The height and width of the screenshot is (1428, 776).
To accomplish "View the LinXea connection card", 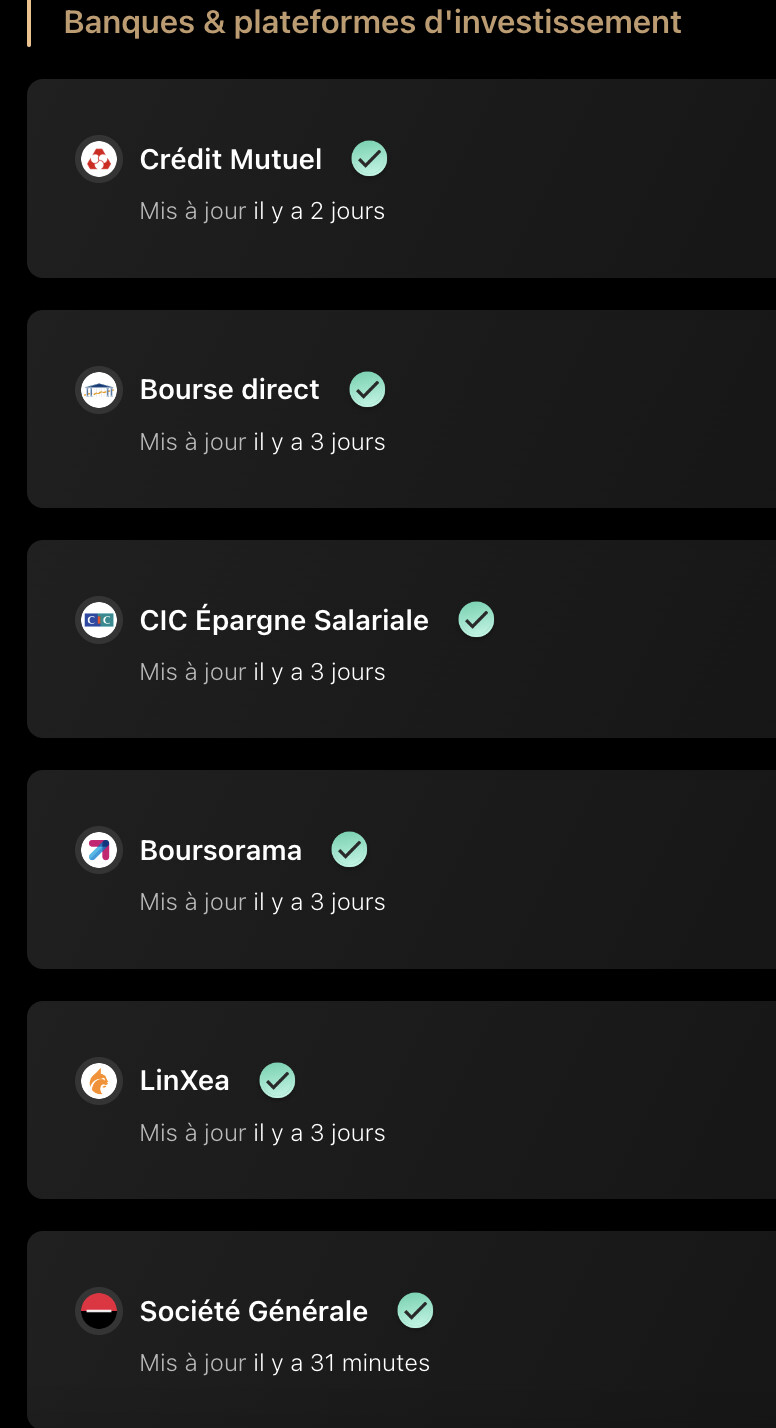I will tap(401, 1100).
